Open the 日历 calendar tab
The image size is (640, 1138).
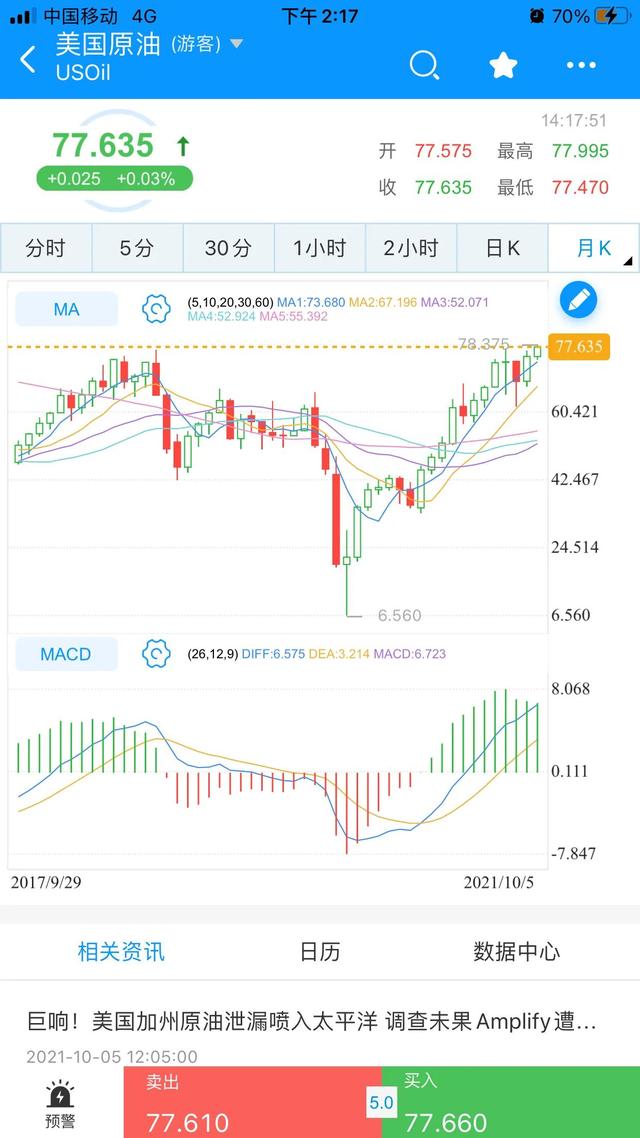[320, 951]
